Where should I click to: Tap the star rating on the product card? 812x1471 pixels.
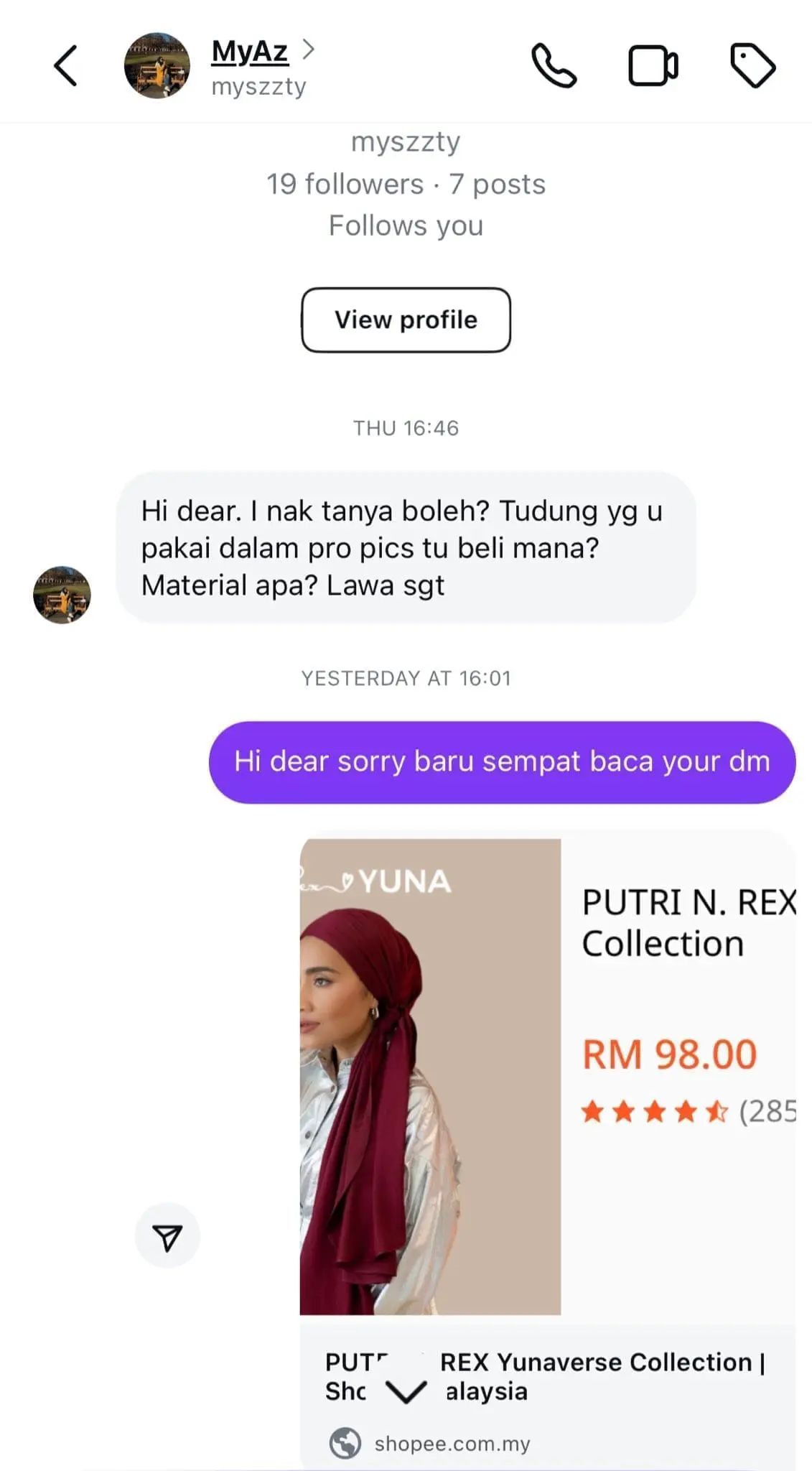tap(655, 1113)
